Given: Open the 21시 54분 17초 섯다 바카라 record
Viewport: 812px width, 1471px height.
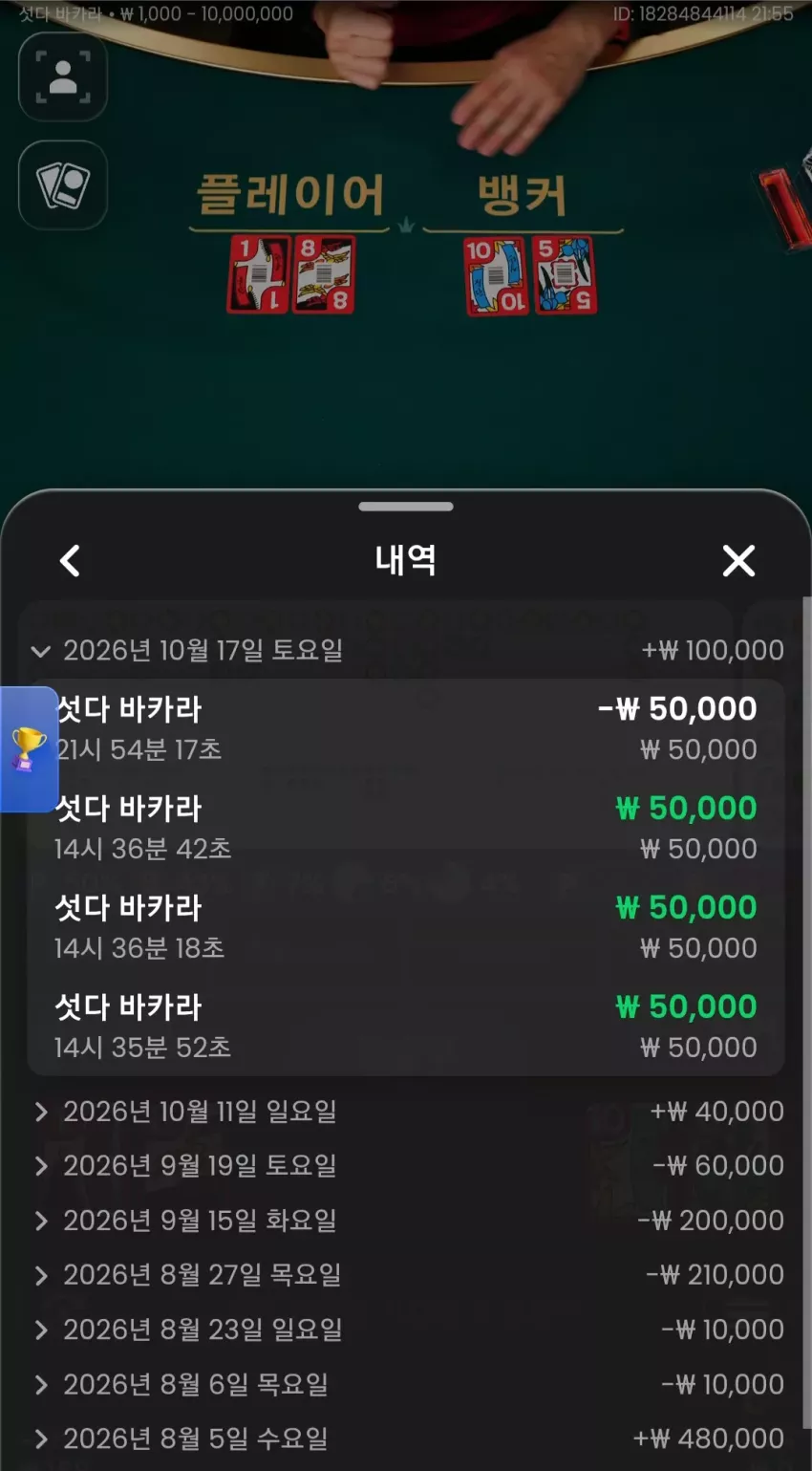Looking at the screenshot, I should tap(406, 728).
